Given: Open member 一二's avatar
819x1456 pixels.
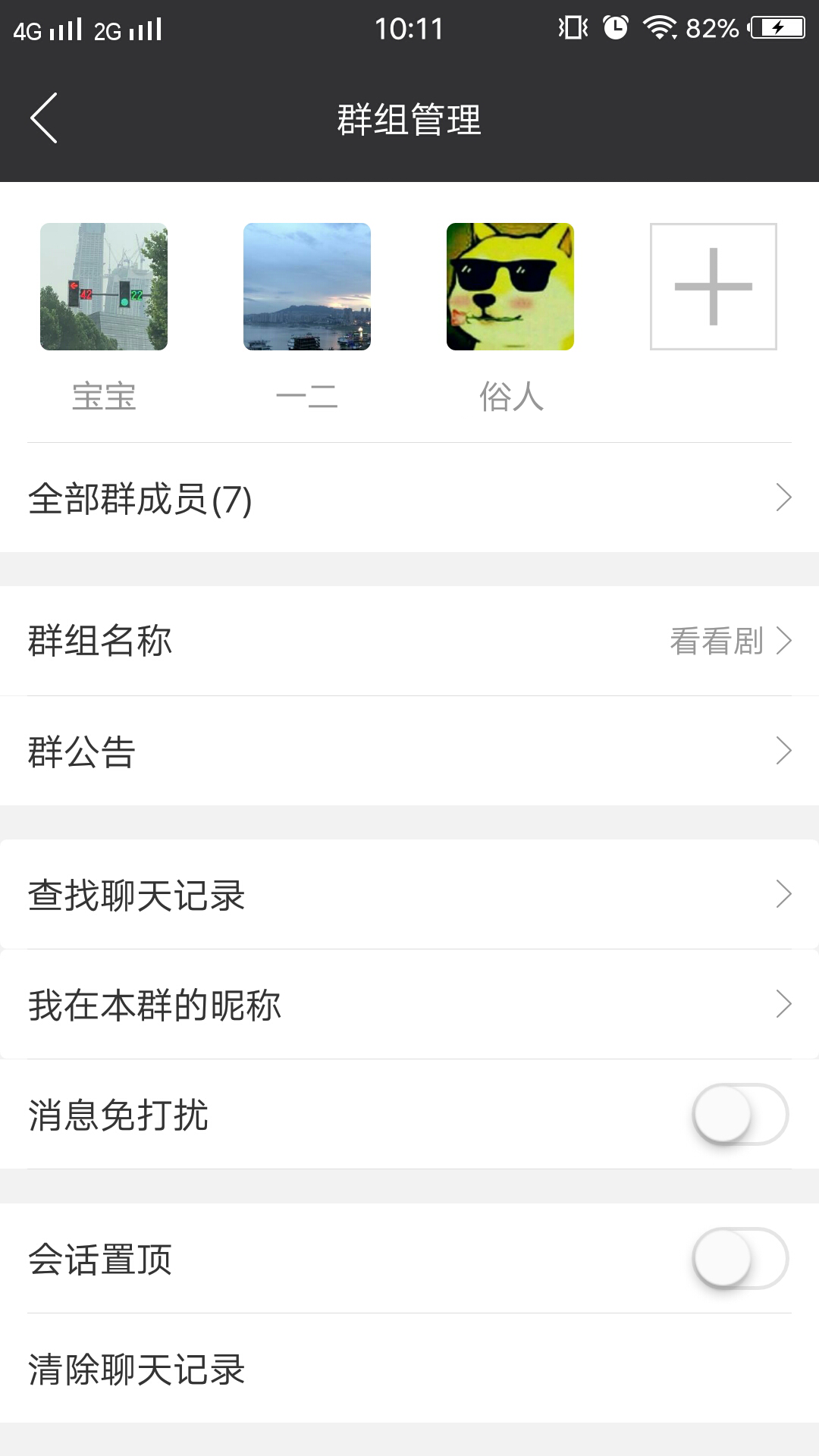Looking at the screenshot, I should pyautogui.click(x=306, y=287).
